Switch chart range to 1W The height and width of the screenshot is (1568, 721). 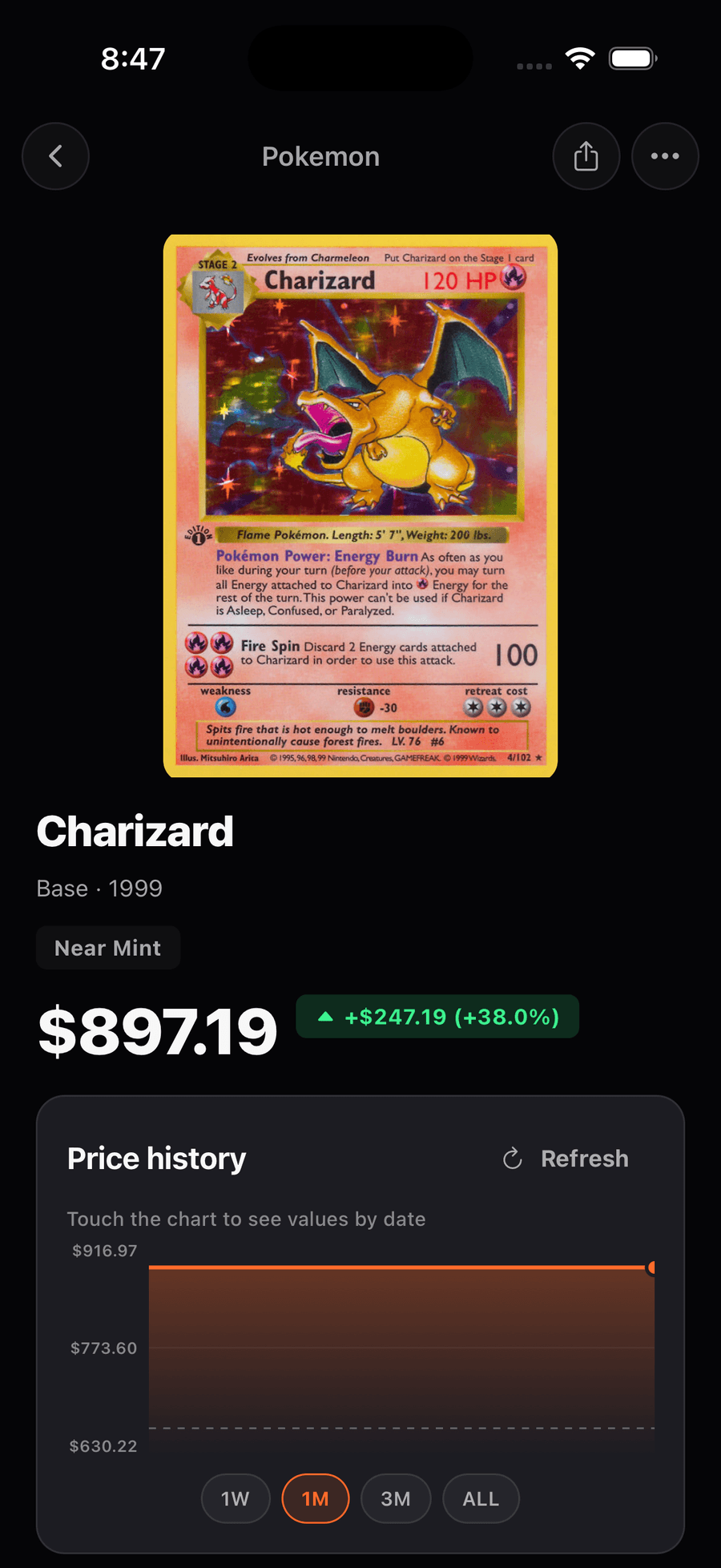[236, 1498]
